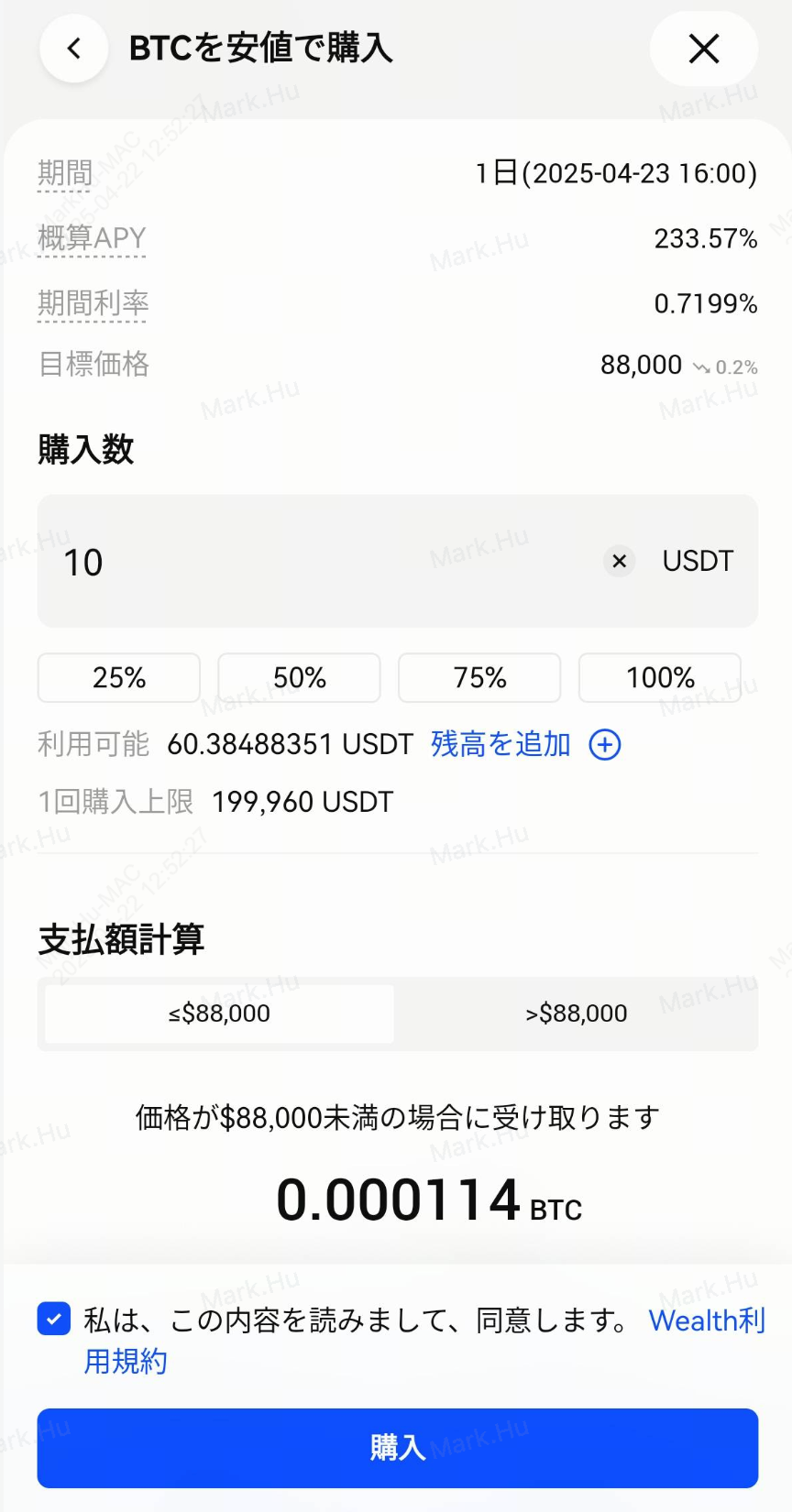
Task: Show the 期間 explanation
Action: 65,172
